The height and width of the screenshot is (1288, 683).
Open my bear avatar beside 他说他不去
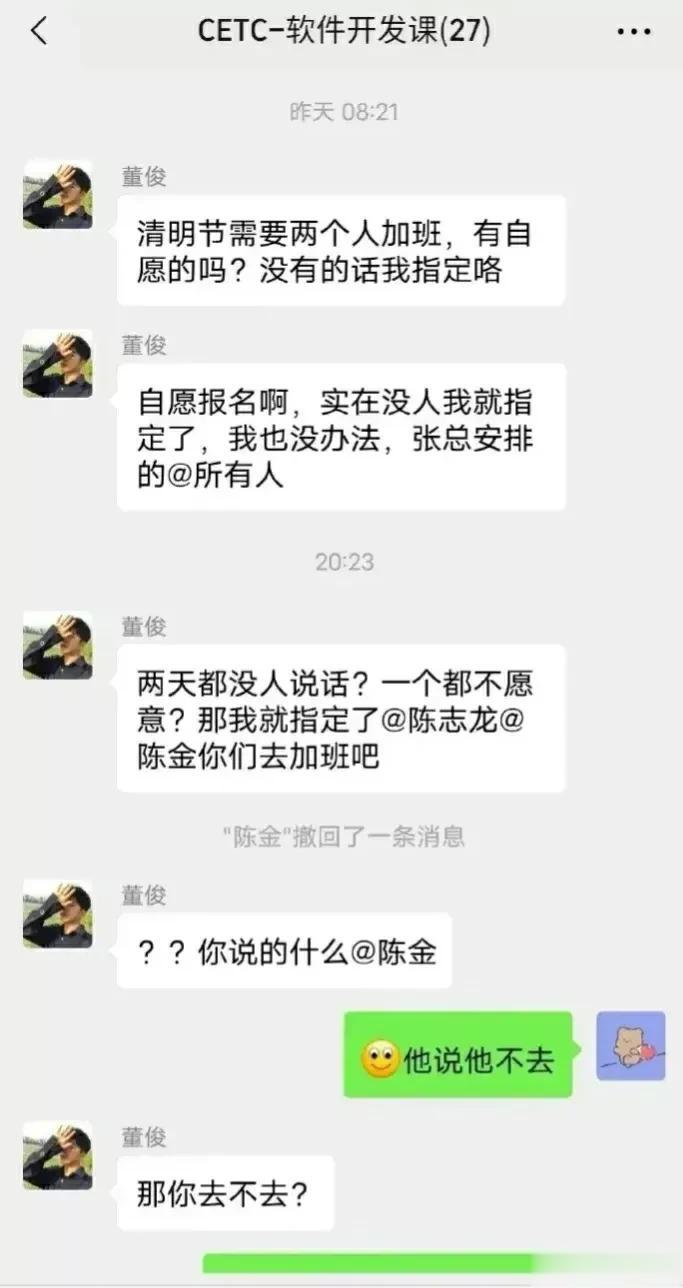630,1046
